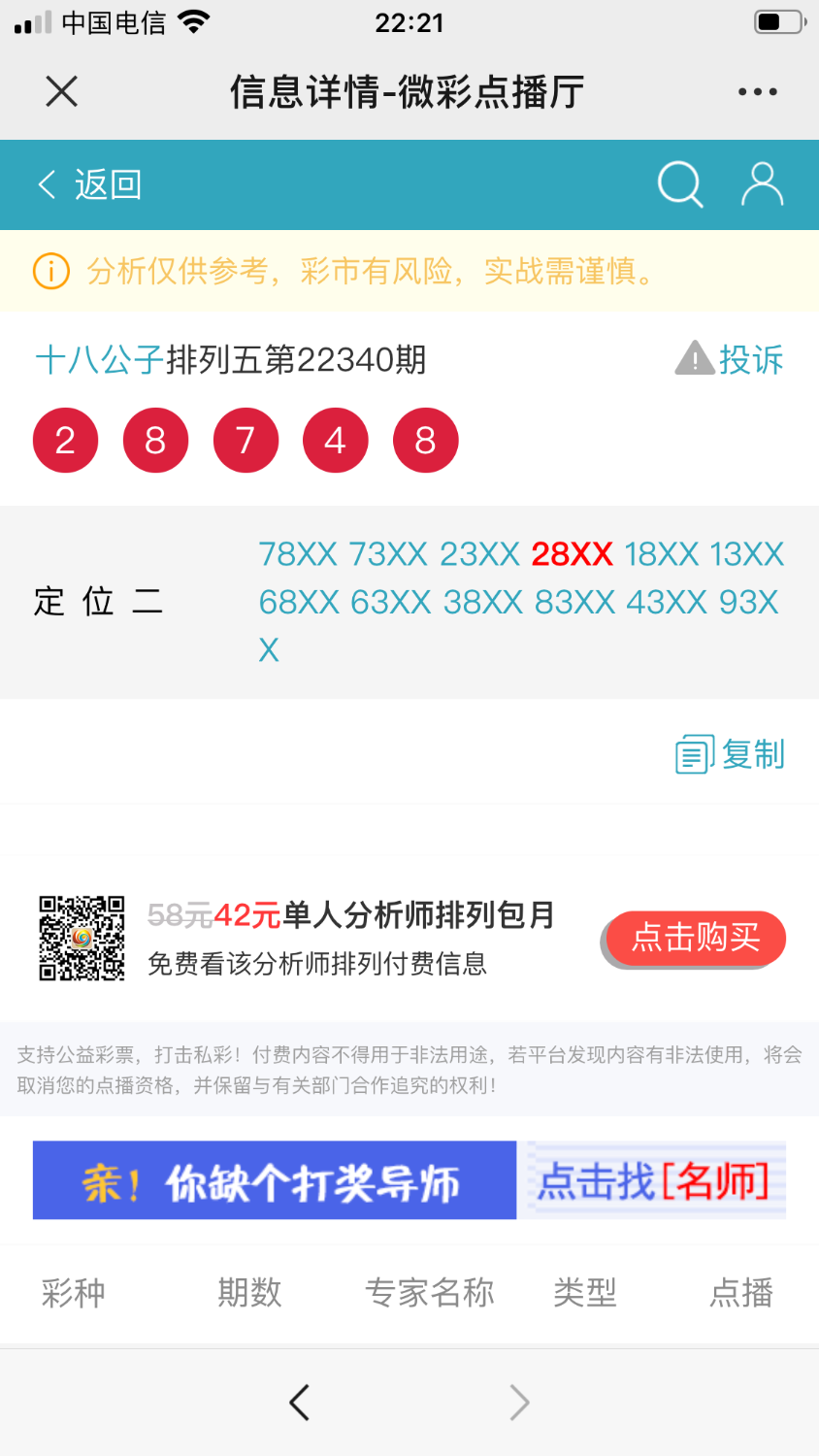Close the page with the X icon
The width and height of the screenshot is (819, 1456).
61,91
